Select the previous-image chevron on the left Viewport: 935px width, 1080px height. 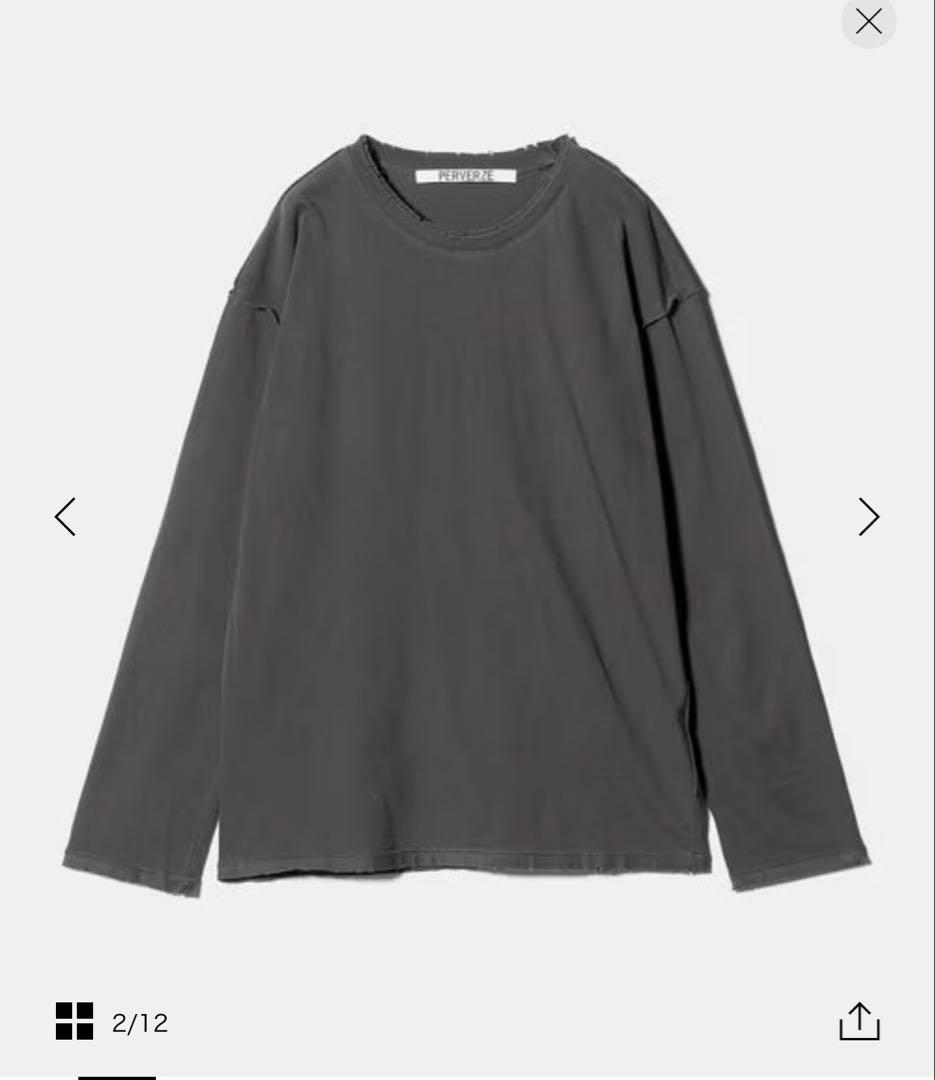(66, 516)
